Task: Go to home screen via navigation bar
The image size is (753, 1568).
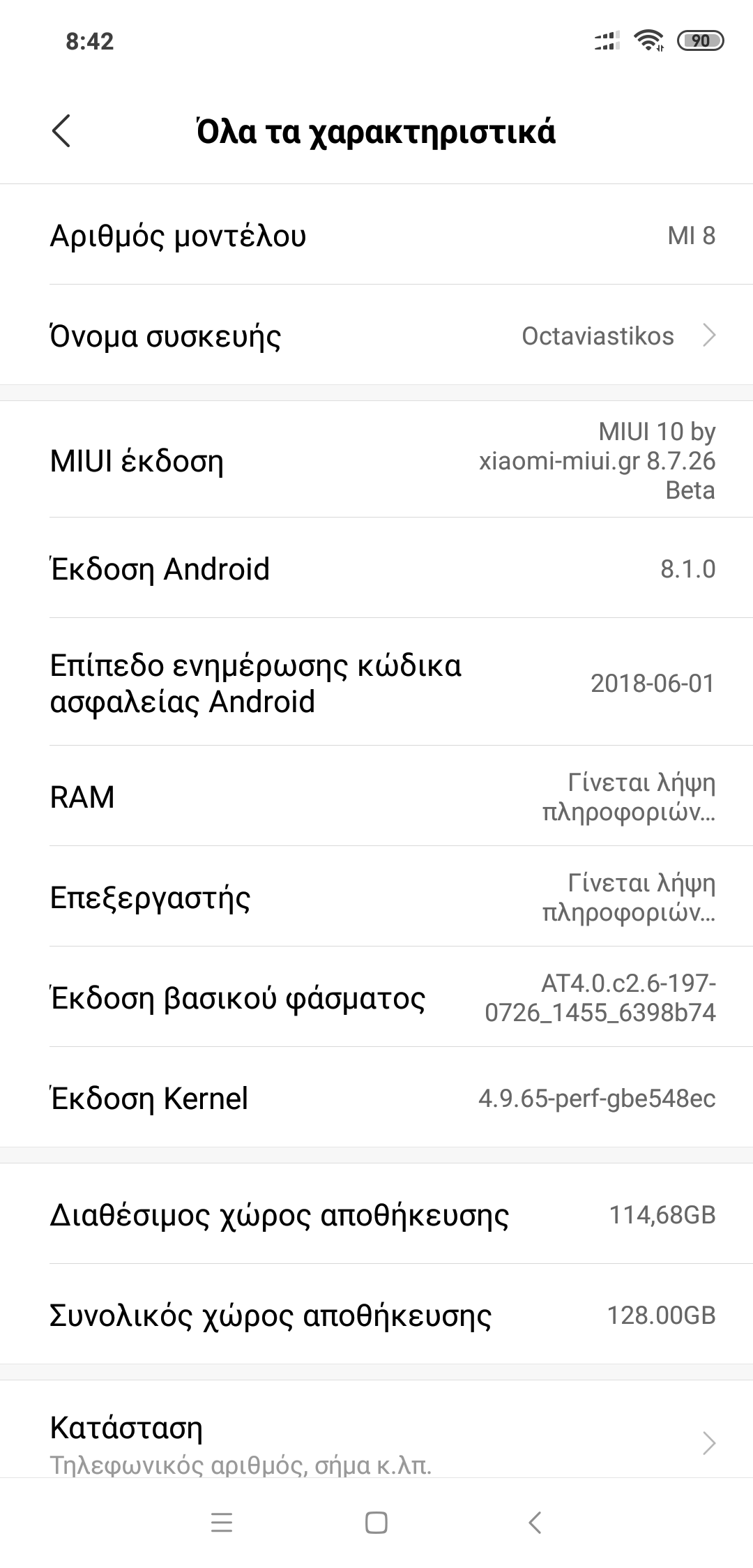Action: [x=376, y=1522]
